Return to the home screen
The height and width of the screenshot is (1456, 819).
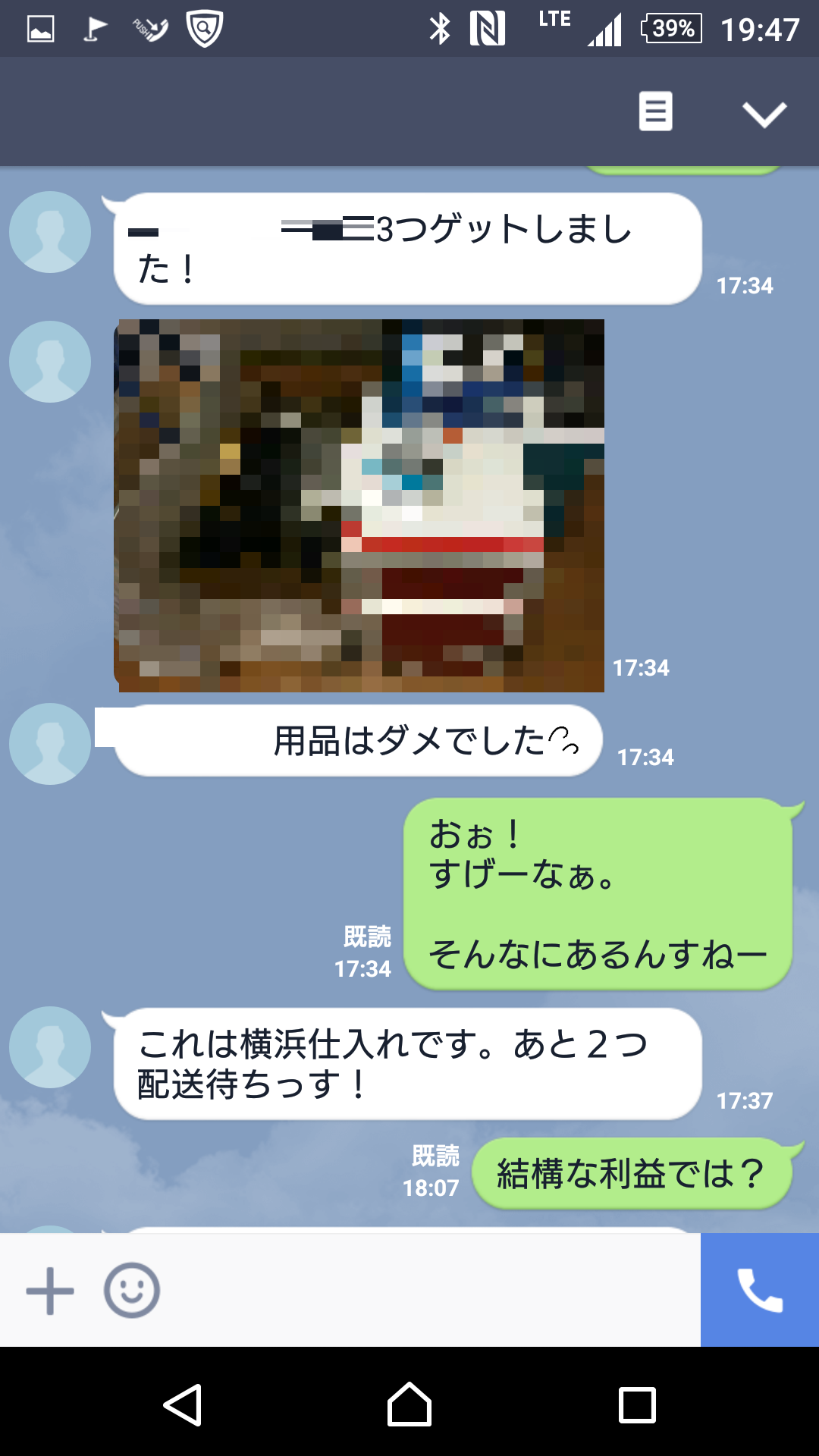tap(409, 1405)
